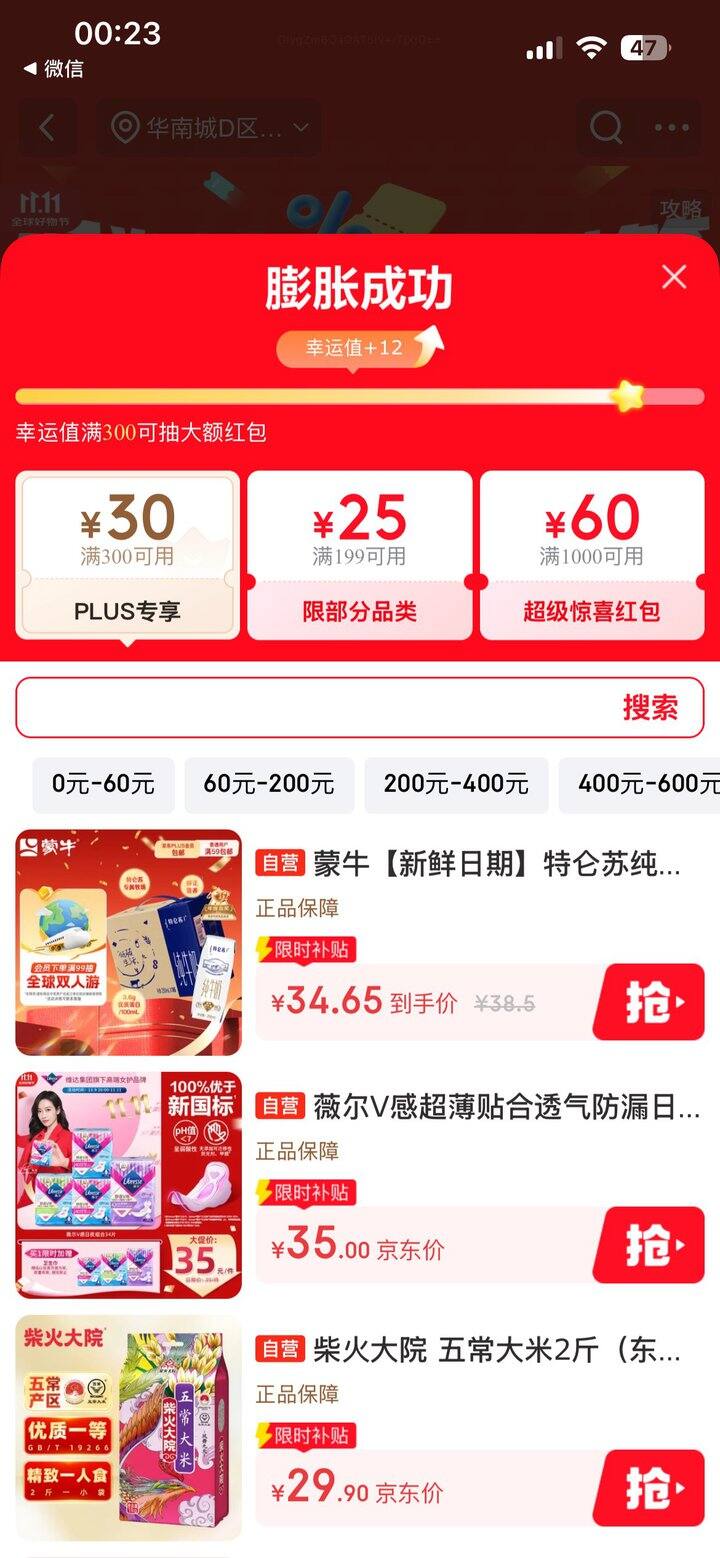
Task: Return to 微信 via the status bar link
Action: coord(54,69)
